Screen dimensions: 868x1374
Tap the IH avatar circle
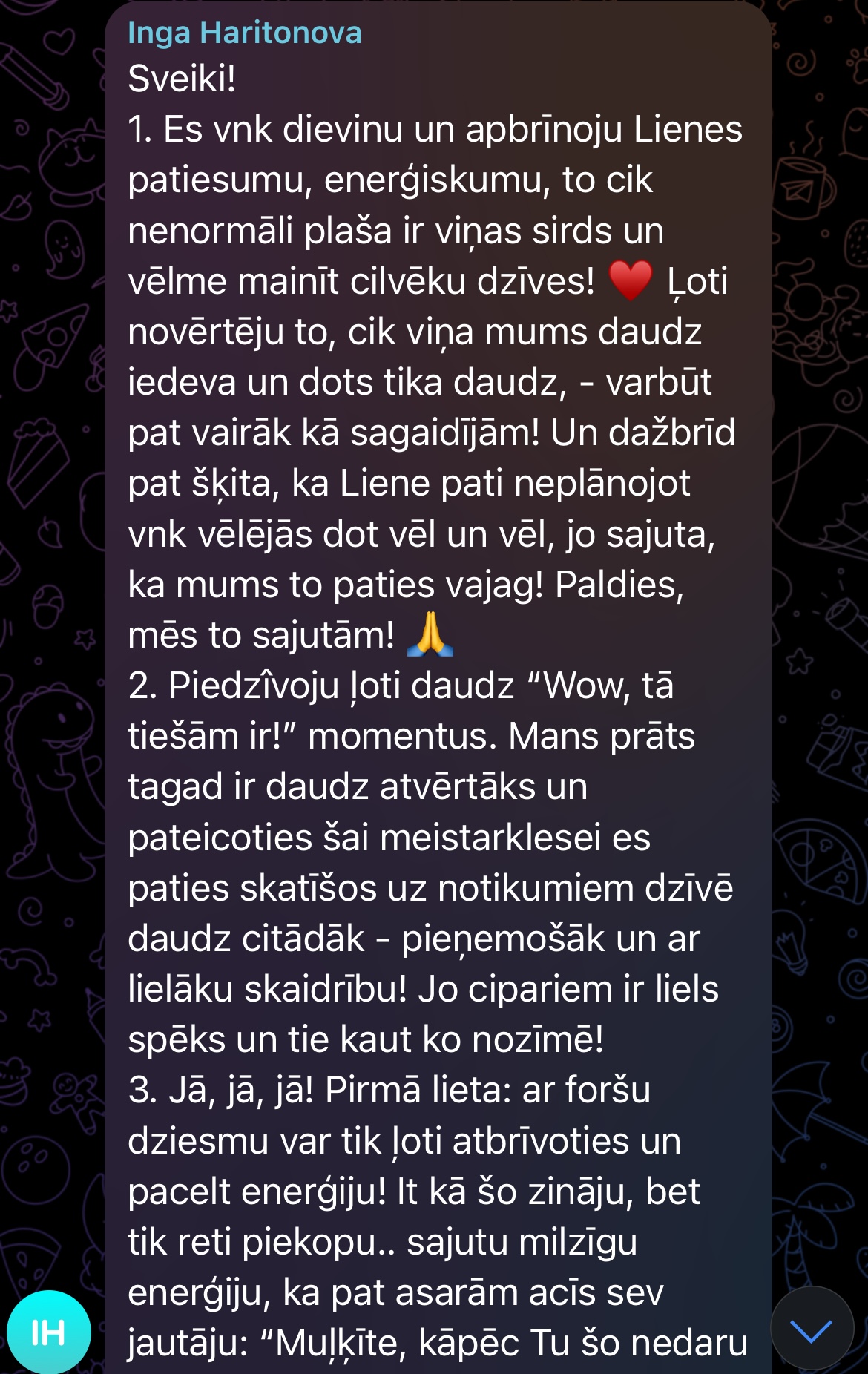49,1332
